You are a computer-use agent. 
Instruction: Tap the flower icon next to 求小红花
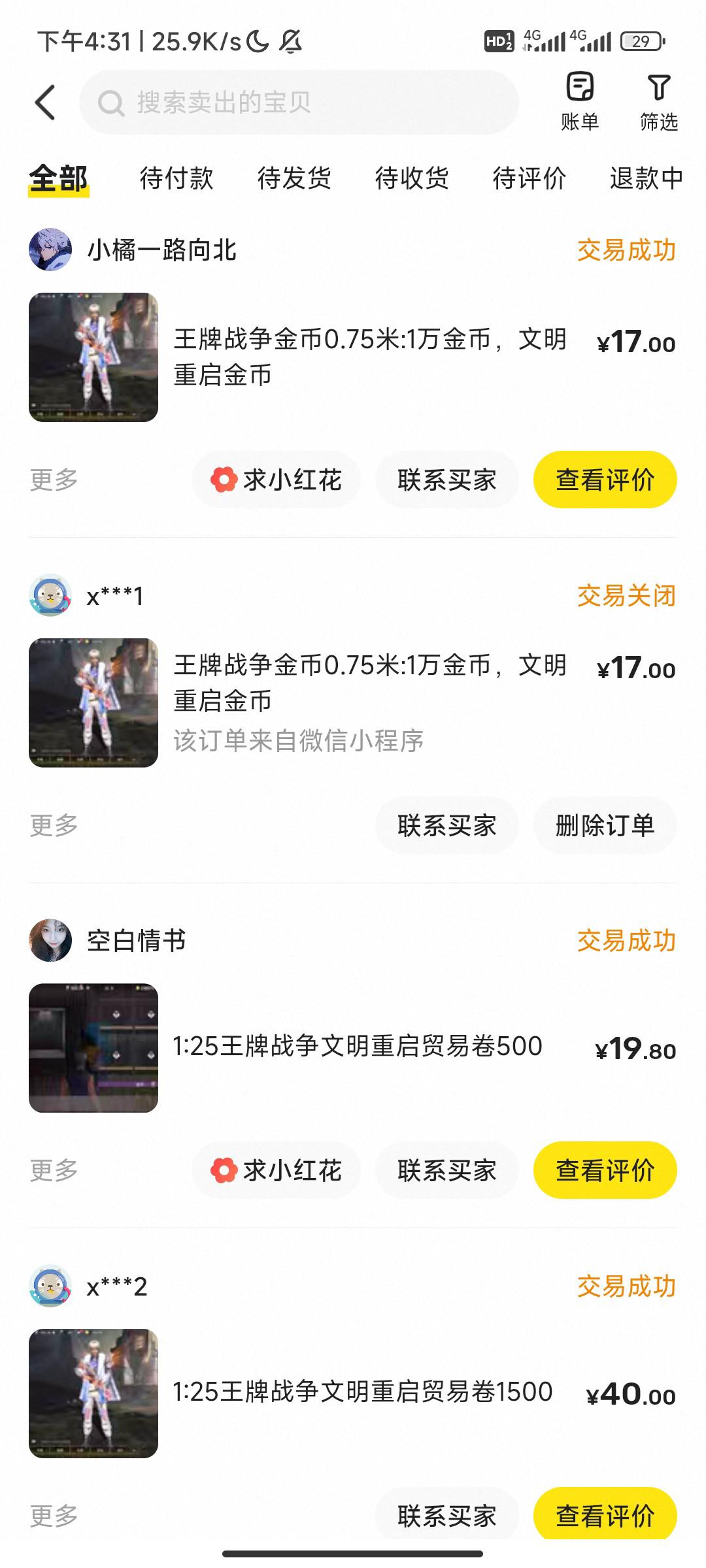click(x=226, y=479)
